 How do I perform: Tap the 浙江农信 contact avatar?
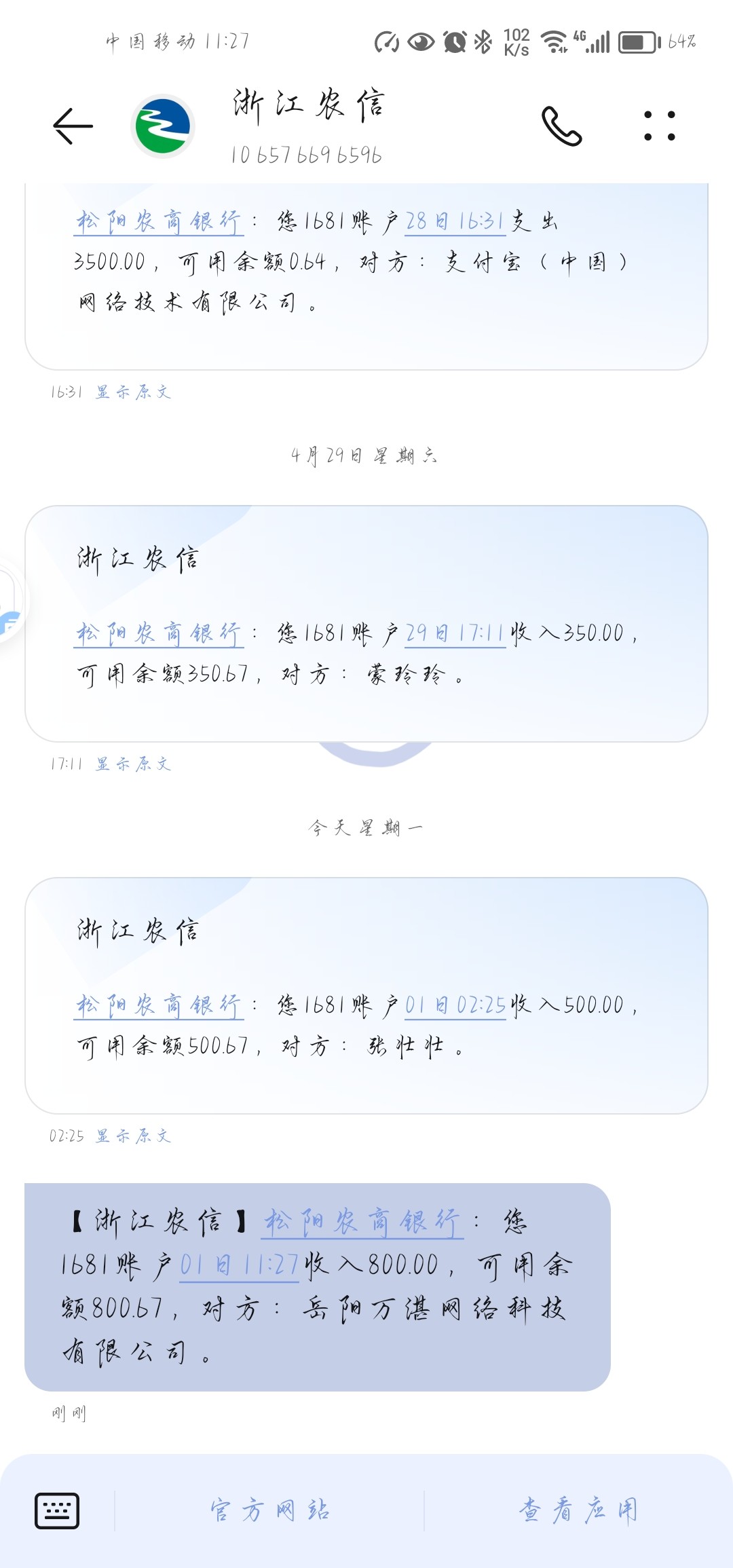[x=163, y=126]
